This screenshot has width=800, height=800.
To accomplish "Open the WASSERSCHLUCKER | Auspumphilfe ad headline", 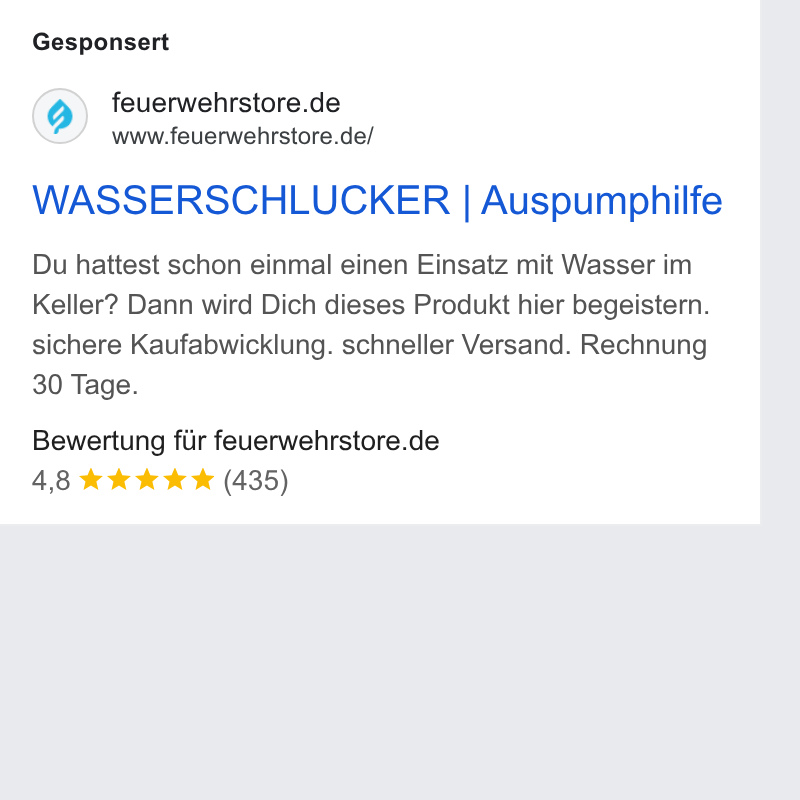I will point(377,201).
